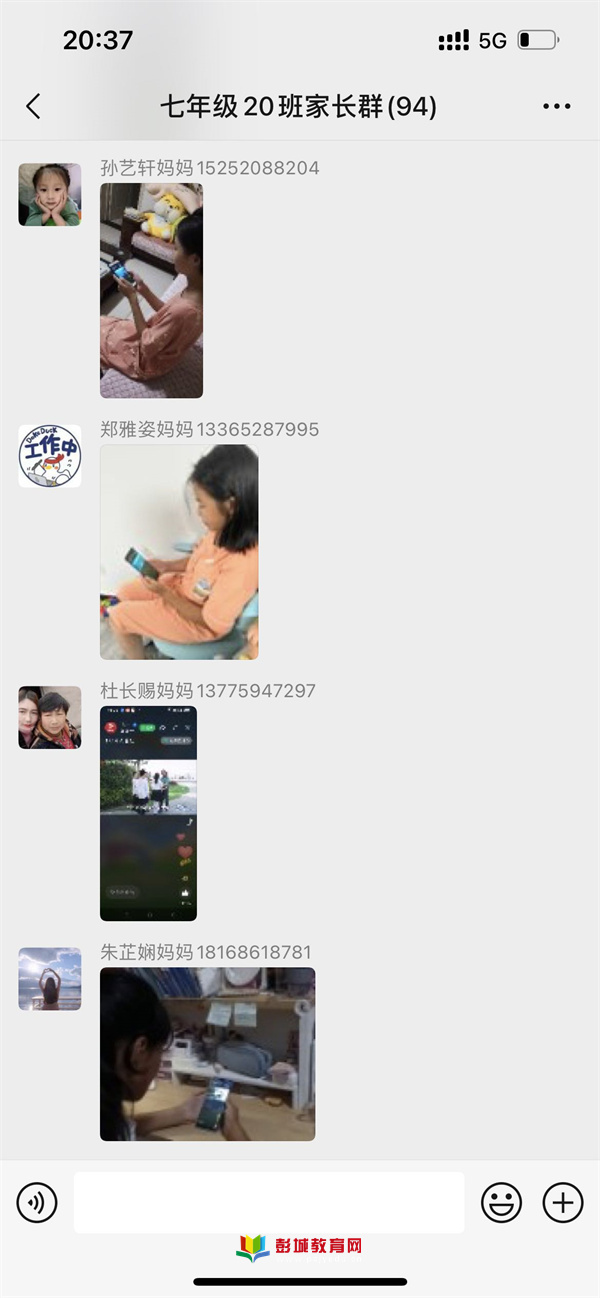The image size is (600, 1298).
Task: Open image sent by 郑雅姿妈妈
Action: click(x=179, y=552)
